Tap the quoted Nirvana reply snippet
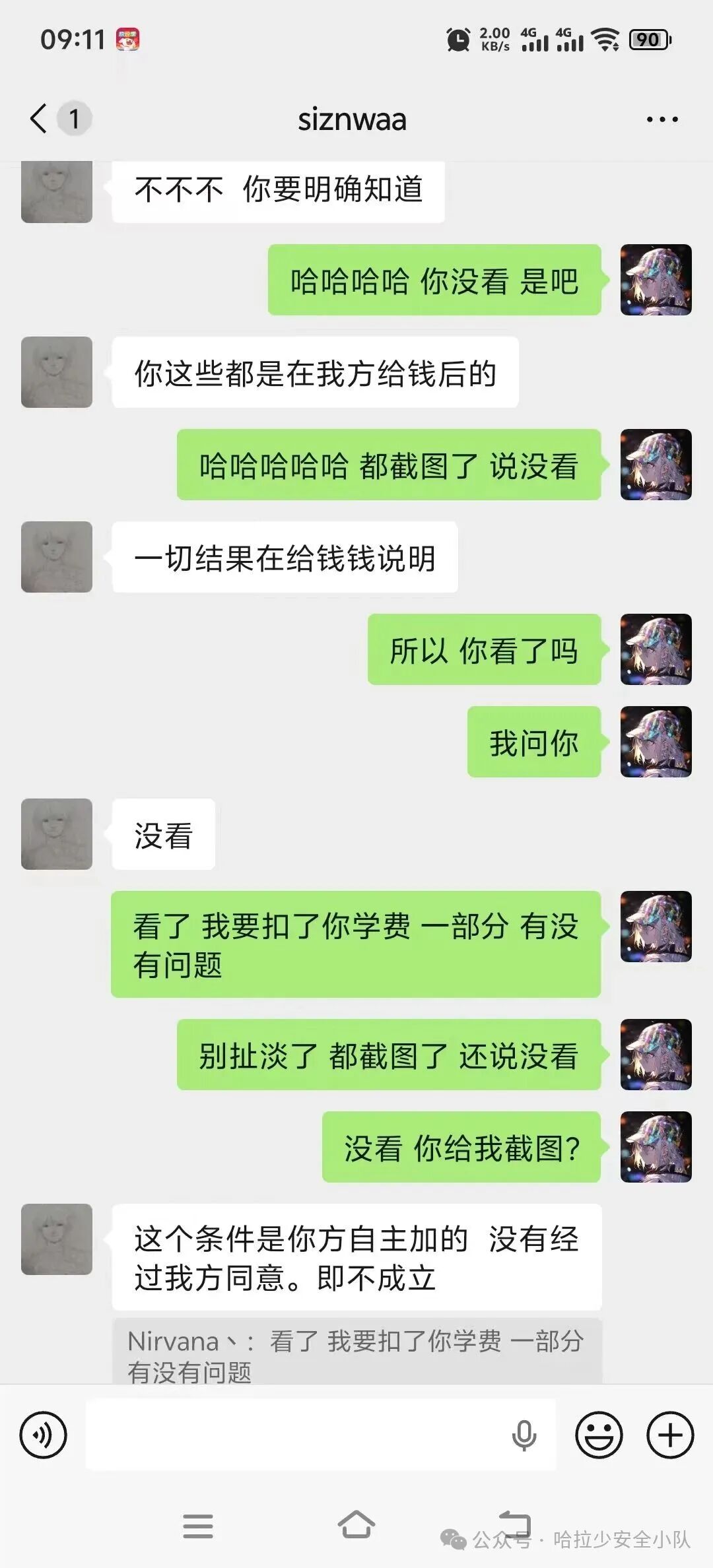 coord(357,1351)
